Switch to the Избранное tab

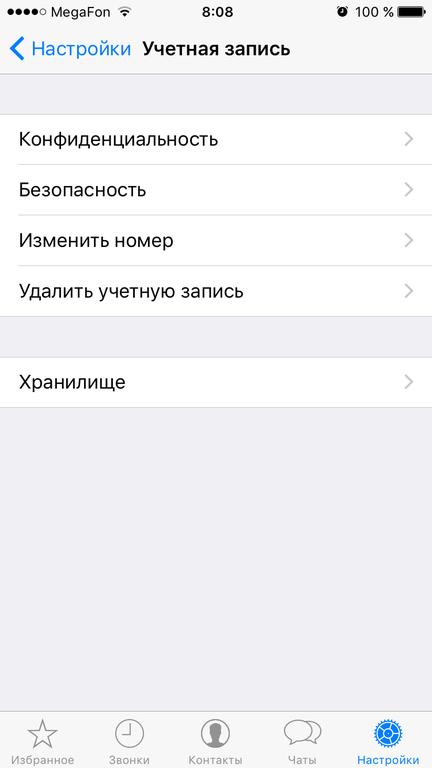tap(43, 741)
